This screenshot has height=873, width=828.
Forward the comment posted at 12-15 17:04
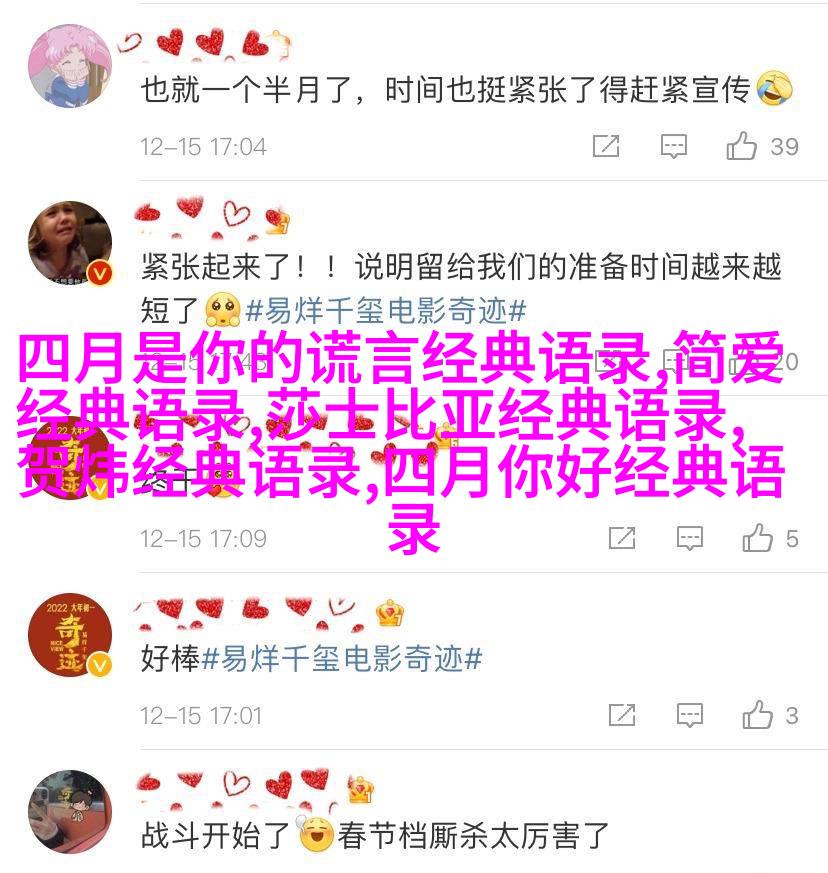(605, 147)
